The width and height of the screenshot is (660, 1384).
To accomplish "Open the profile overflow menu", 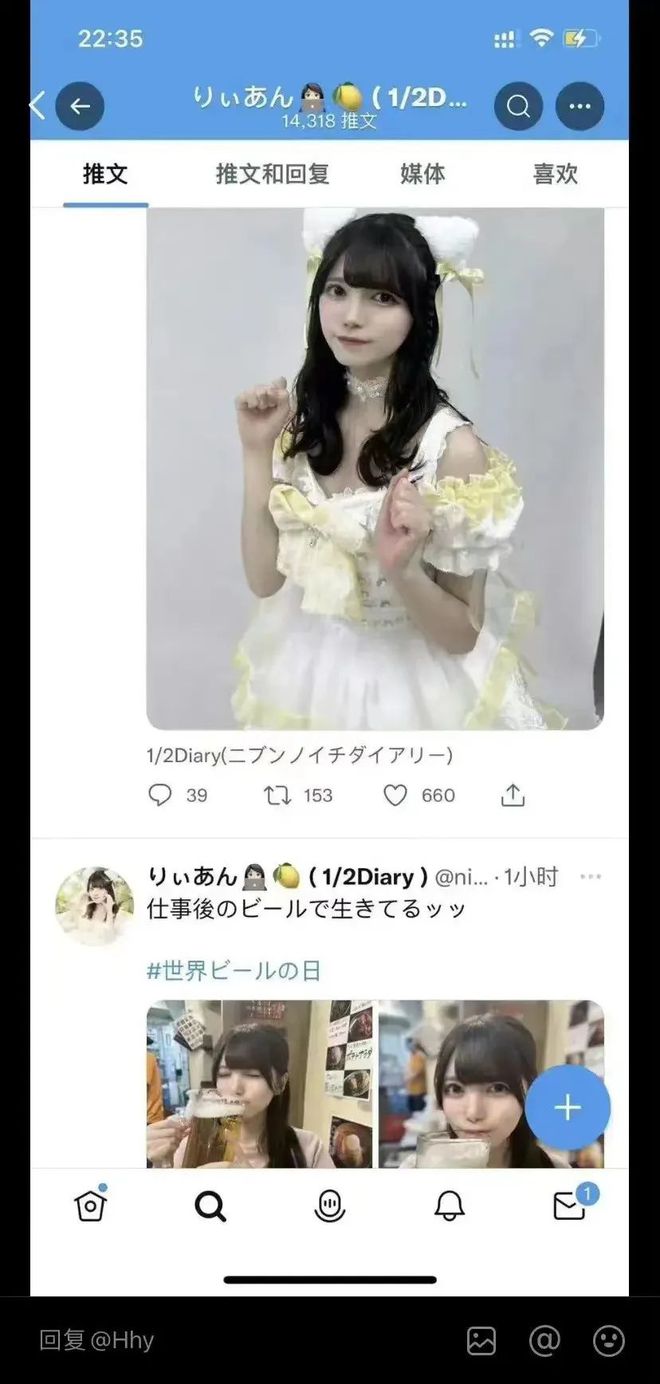I will [580, 106].
